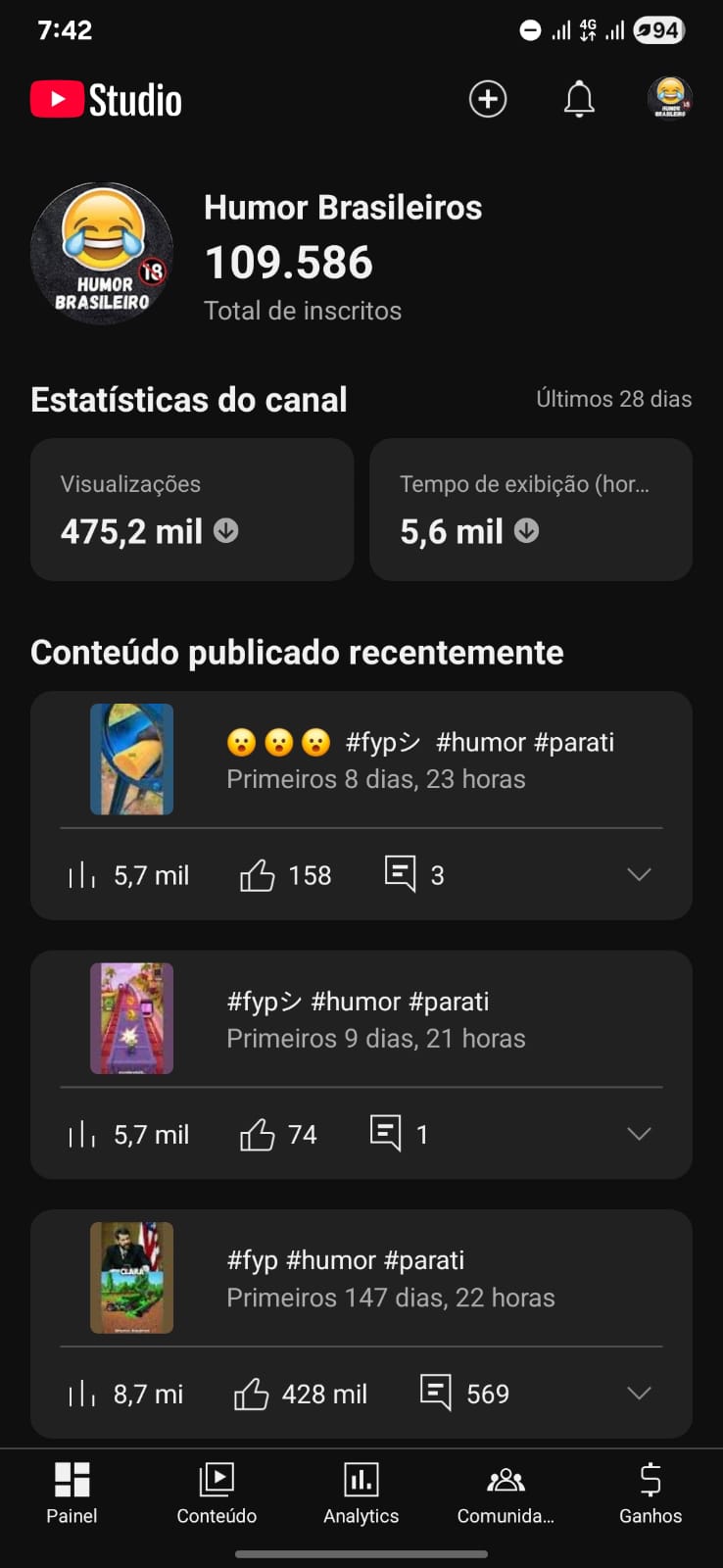
Task: Expand stats for the 8 dias video
Action: [639, 874]
